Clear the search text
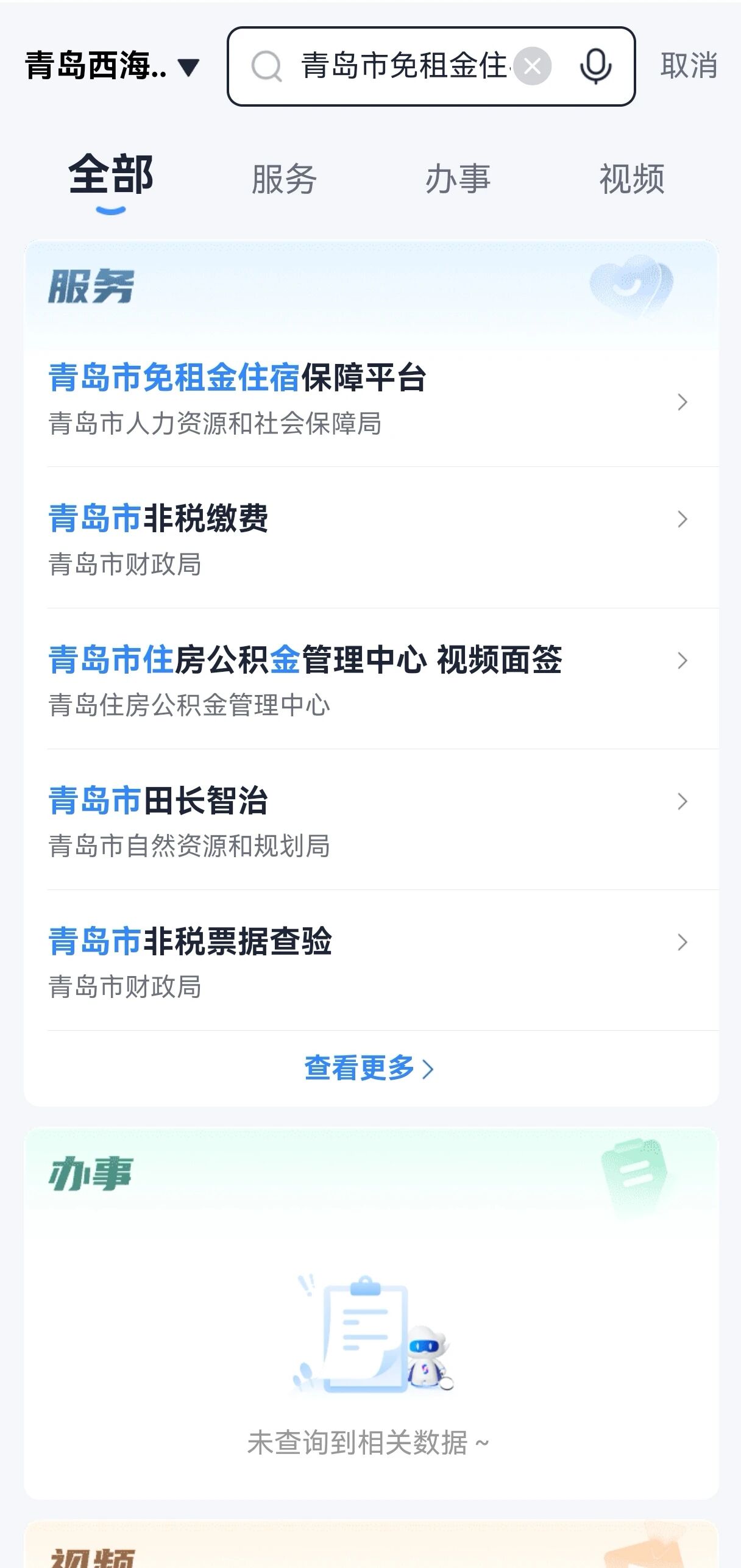741x1568 pixels. coord(532,66)
